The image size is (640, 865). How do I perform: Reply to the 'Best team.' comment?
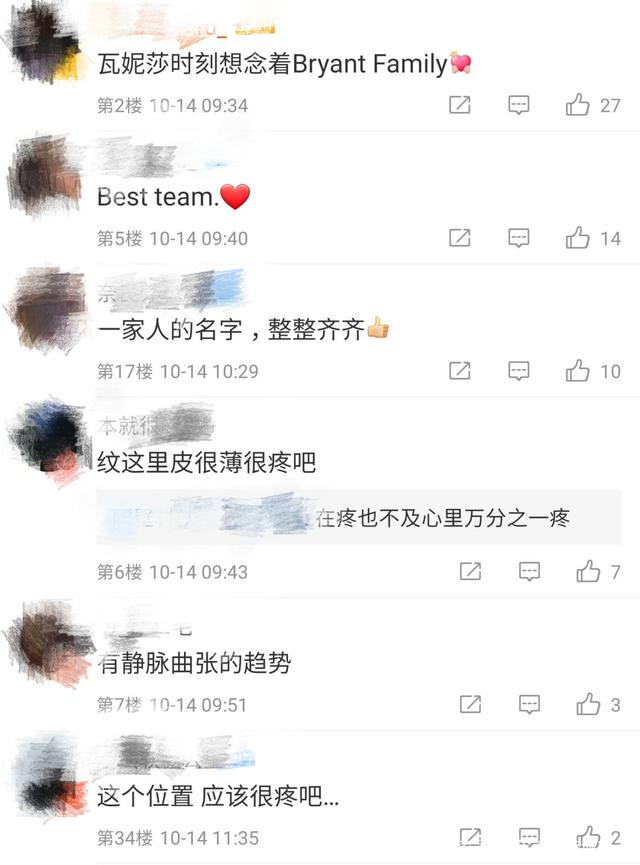point(518,238)
